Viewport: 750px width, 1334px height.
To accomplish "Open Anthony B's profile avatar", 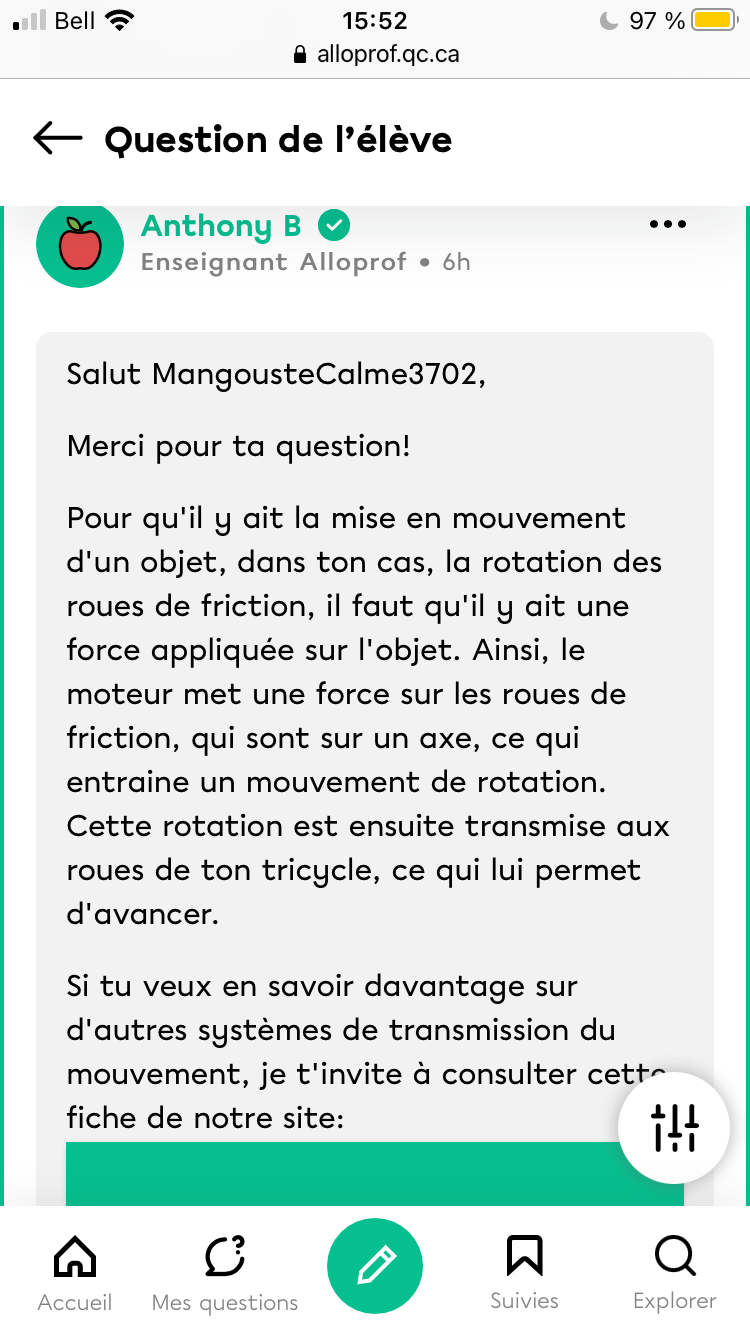I will click(x=79, y=244).
